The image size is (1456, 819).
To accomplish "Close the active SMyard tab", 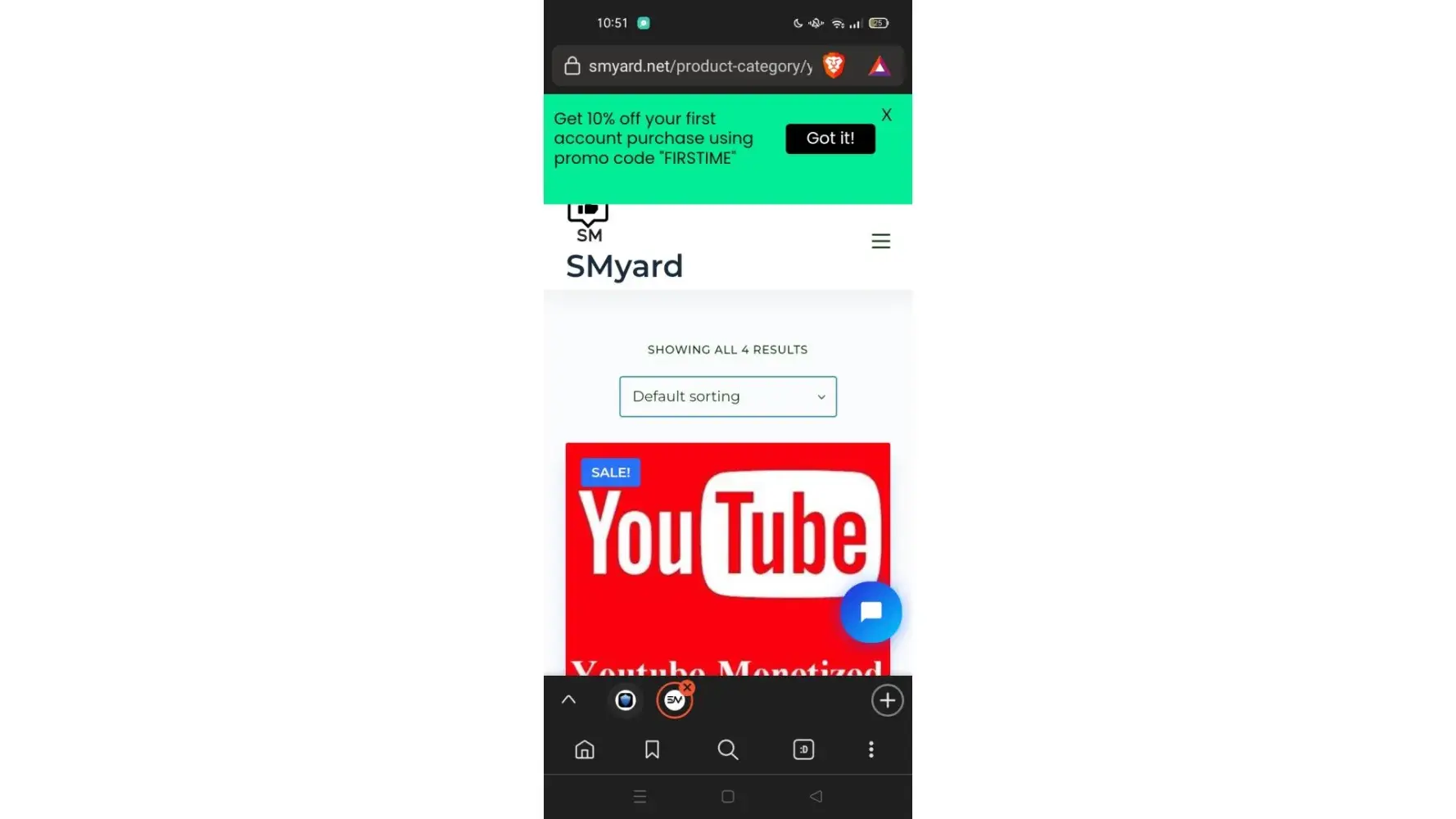I will [688, 688].
